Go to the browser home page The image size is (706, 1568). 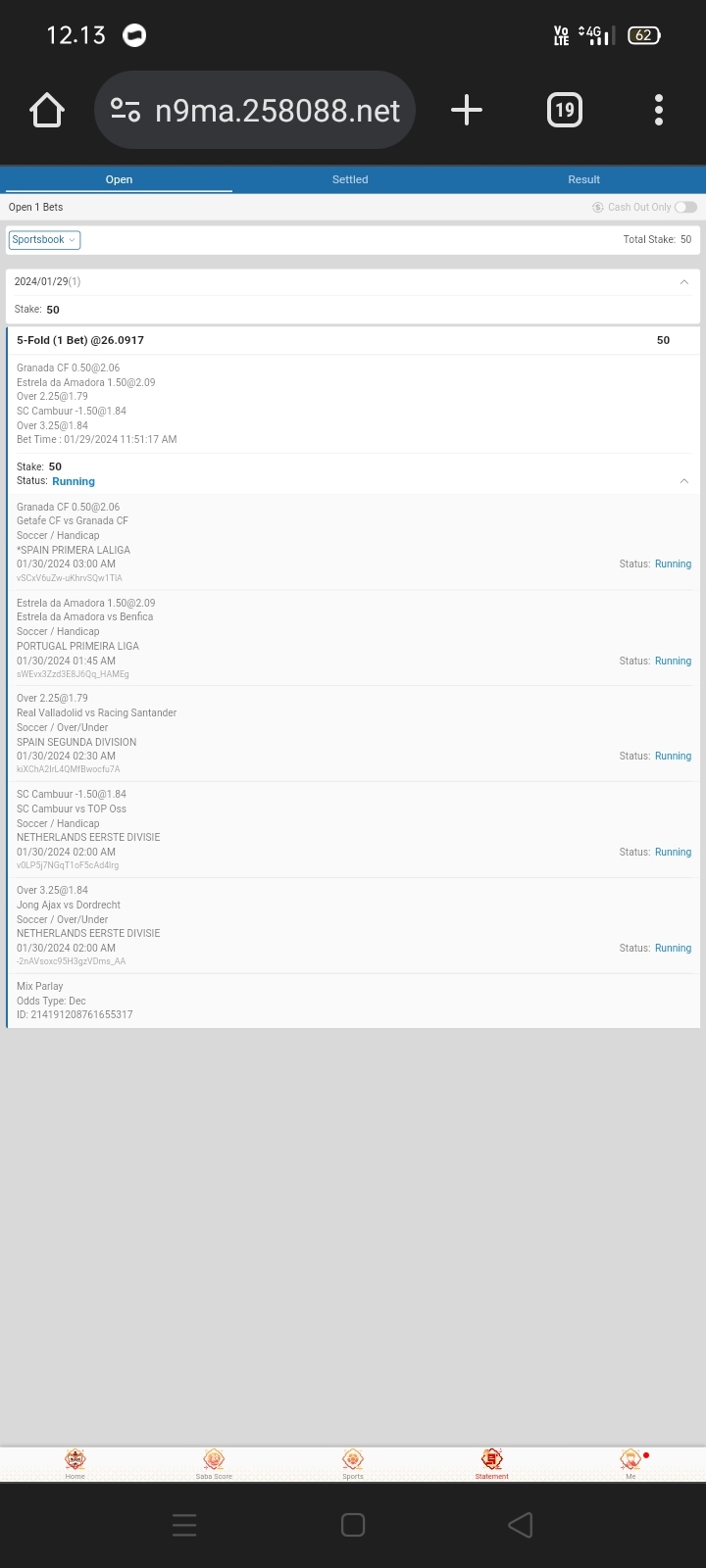47,110
